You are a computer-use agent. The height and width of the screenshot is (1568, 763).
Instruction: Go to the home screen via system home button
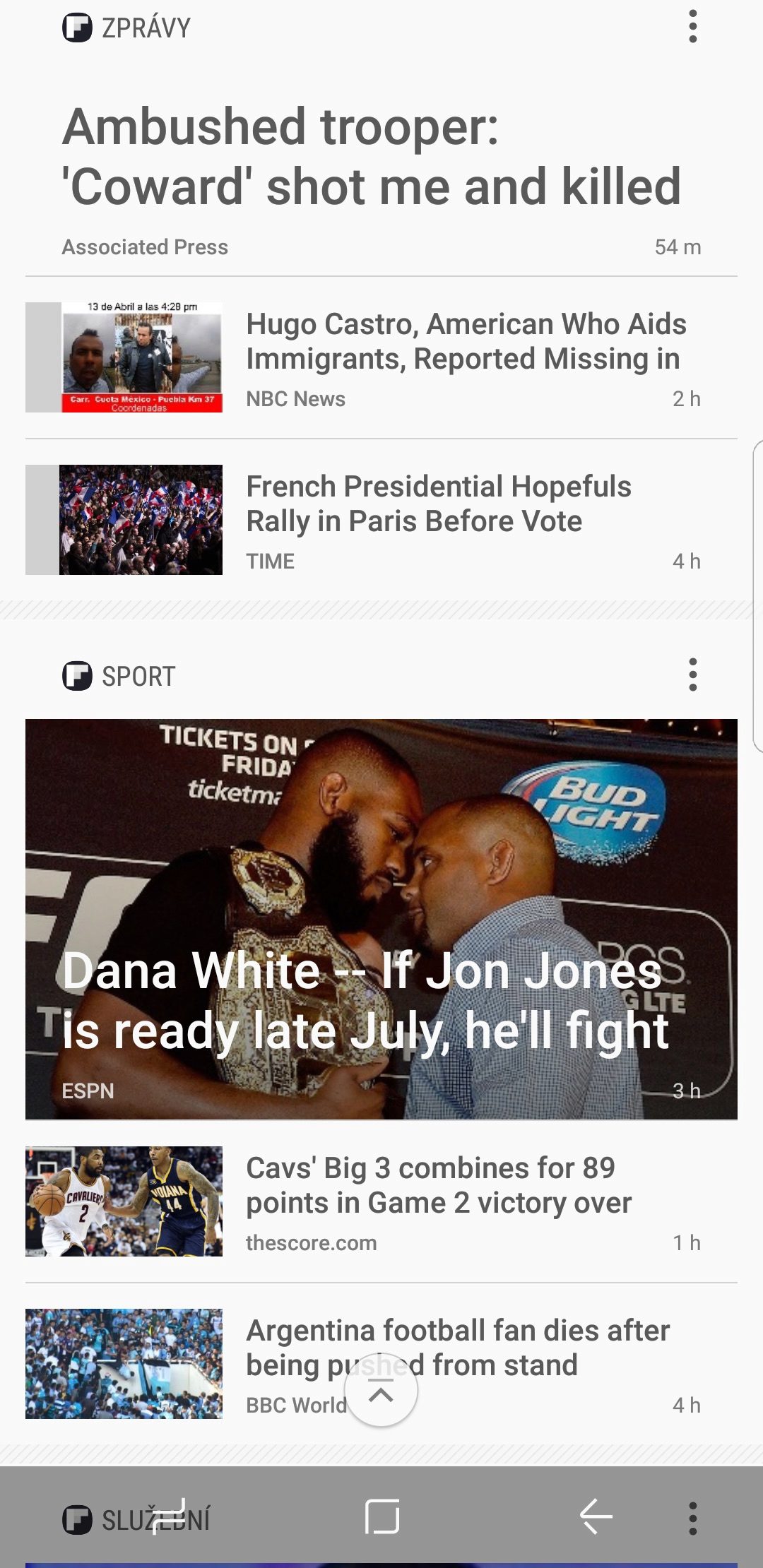[382, 1516]
